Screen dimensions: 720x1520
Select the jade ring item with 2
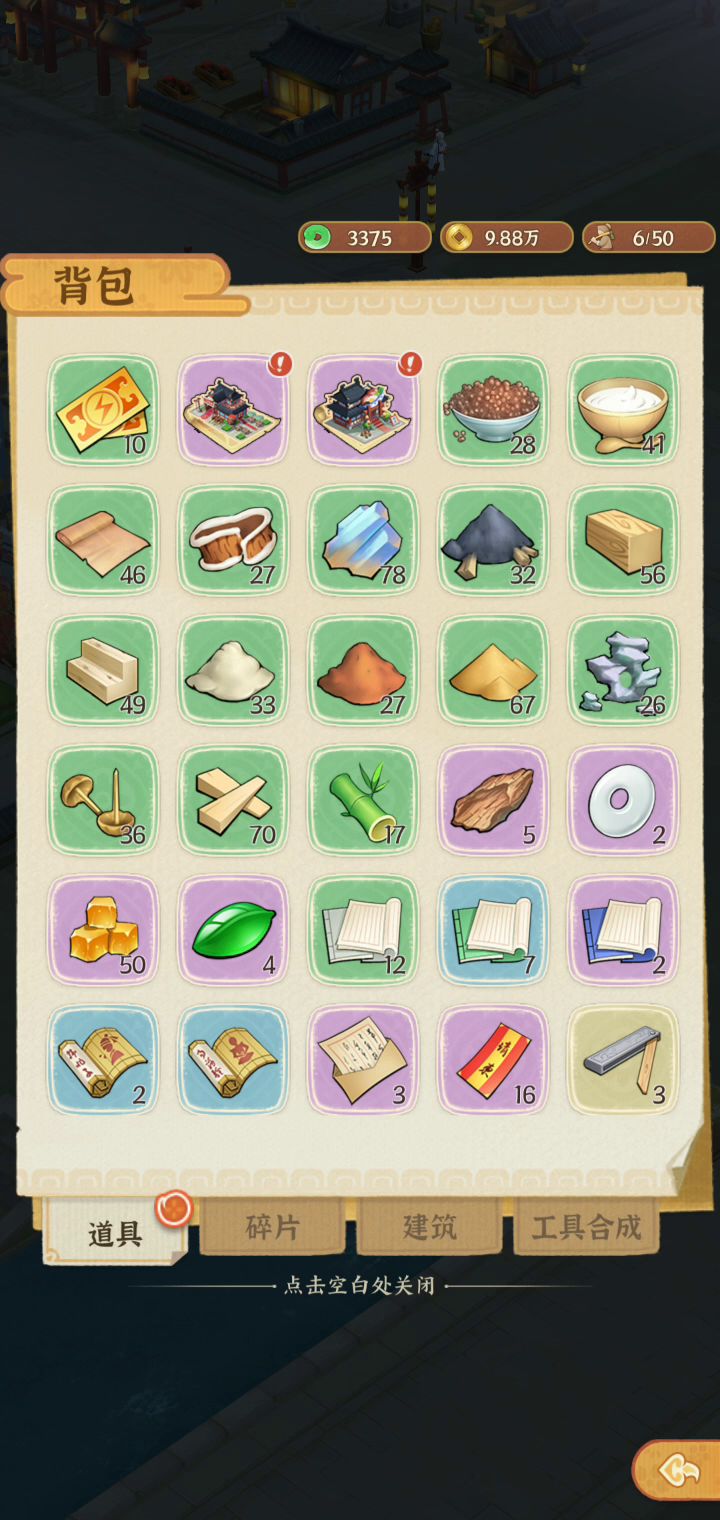click(623, 799)
